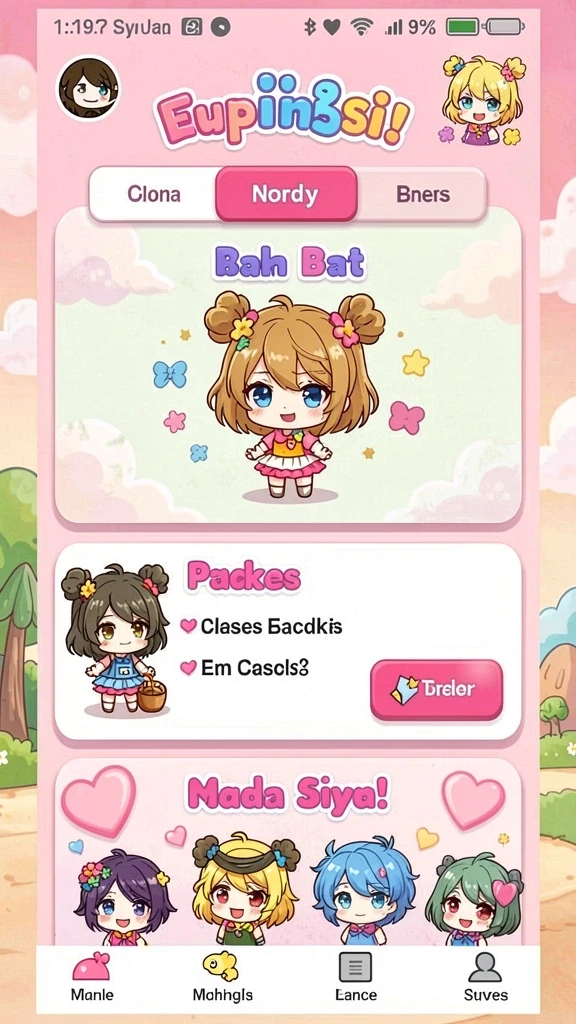
Task: Open the profile avatar at top left
Action: click(89, 88)
